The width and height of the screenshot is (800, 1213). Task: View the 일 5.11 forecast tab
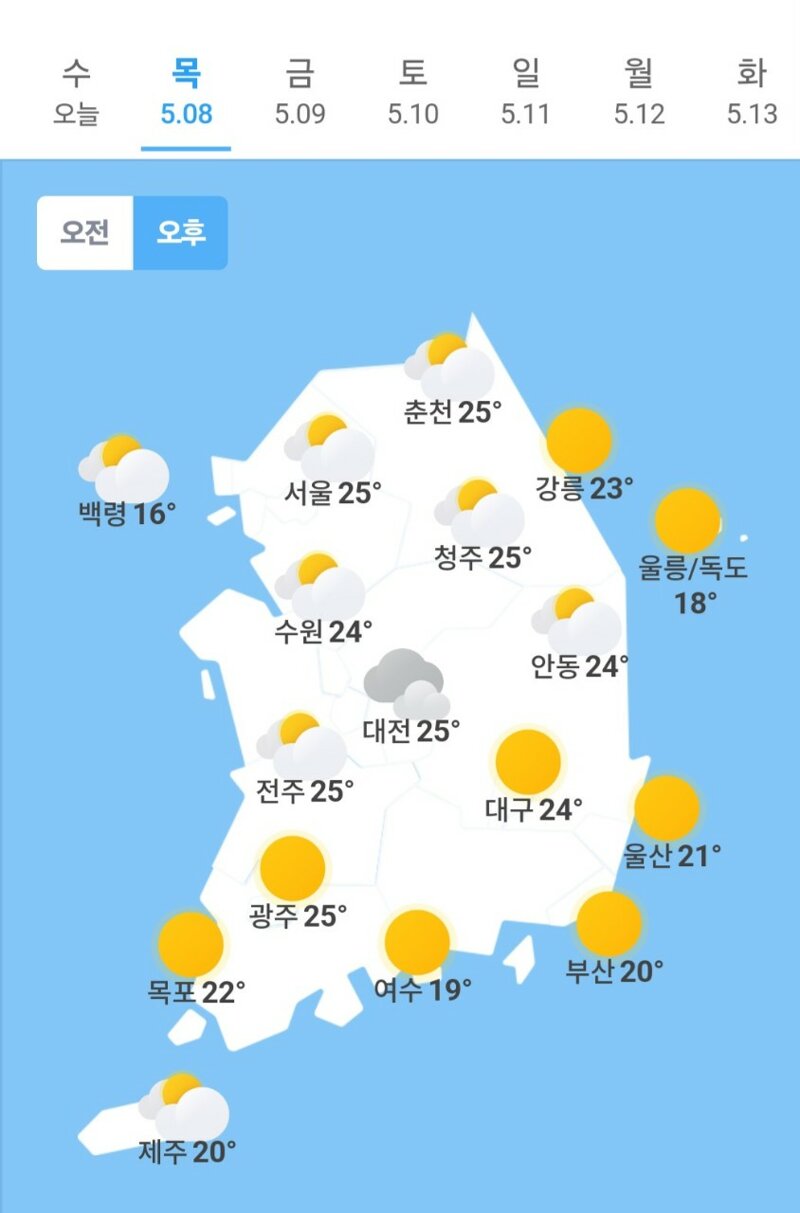[526, 92]
